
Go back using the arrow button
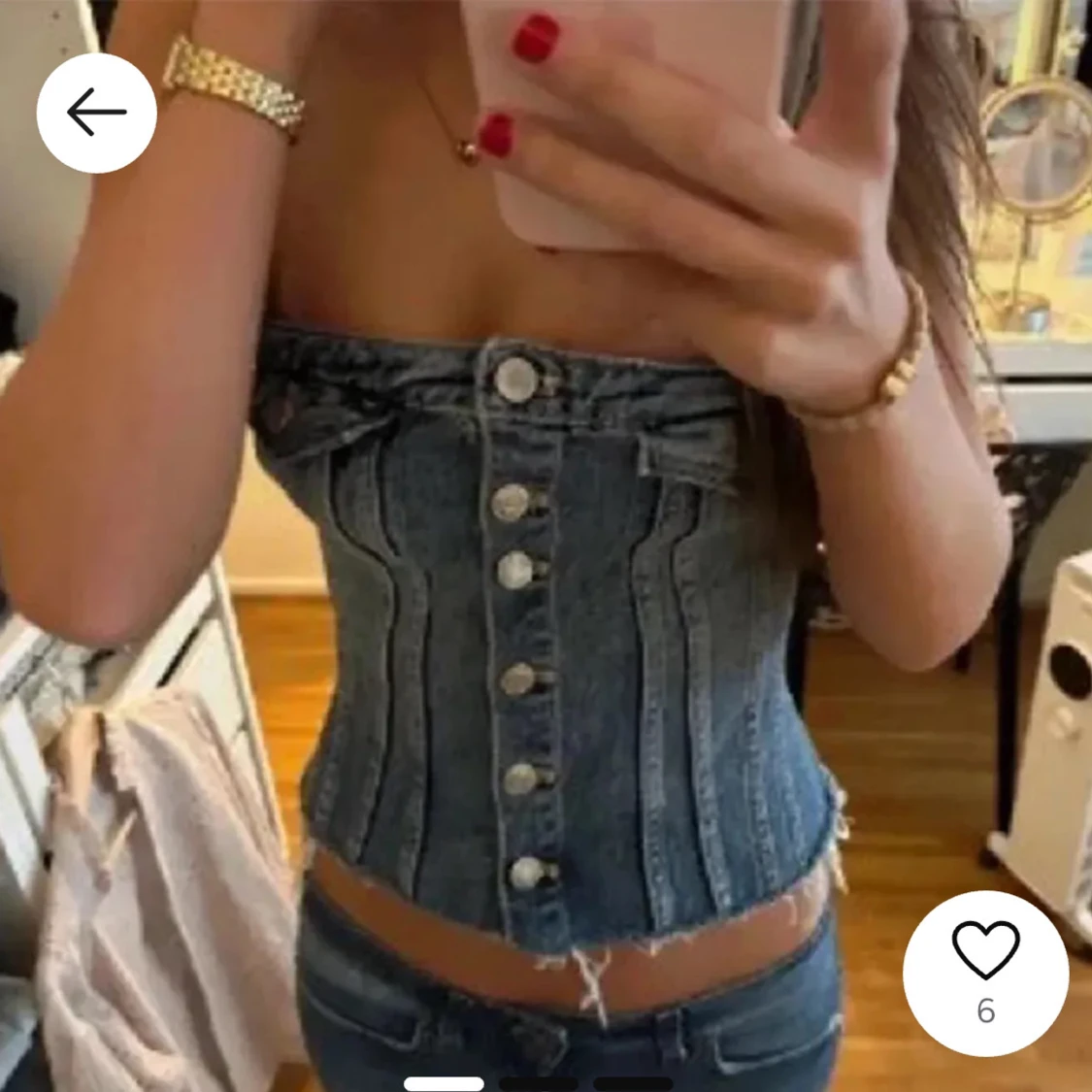coord(96,113)
